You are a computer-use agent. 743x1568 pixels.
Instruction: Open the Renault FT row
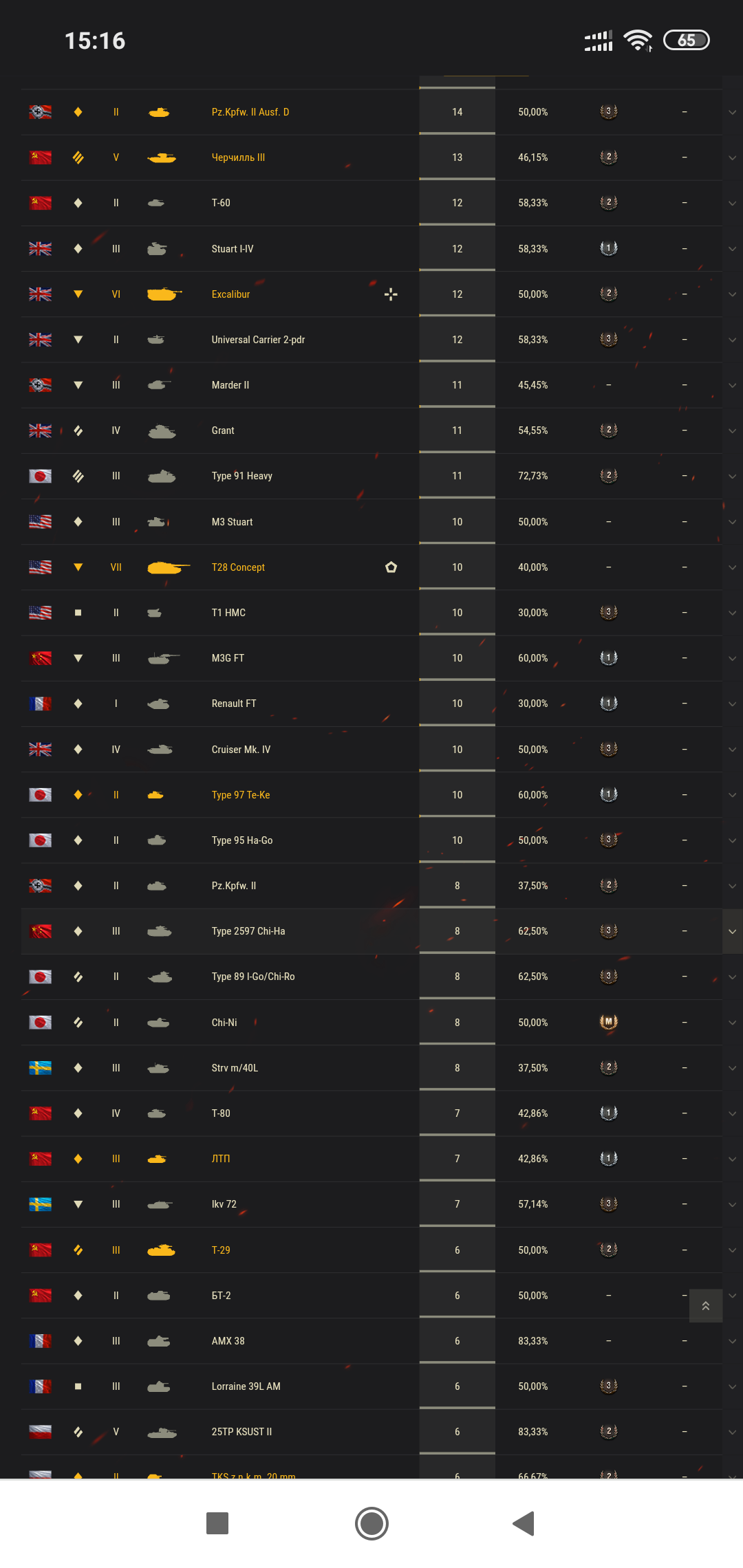point(371,704)
